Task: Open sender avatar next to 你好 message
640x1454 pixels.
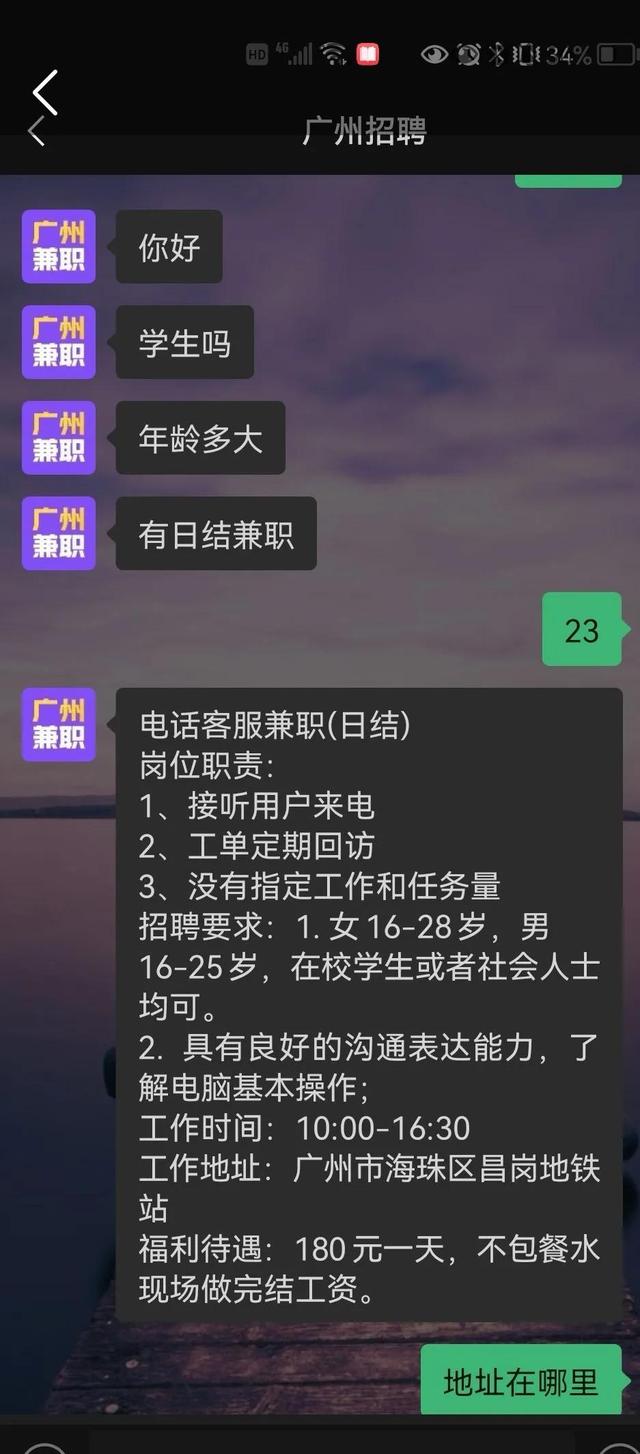Action: pos(59,247)
